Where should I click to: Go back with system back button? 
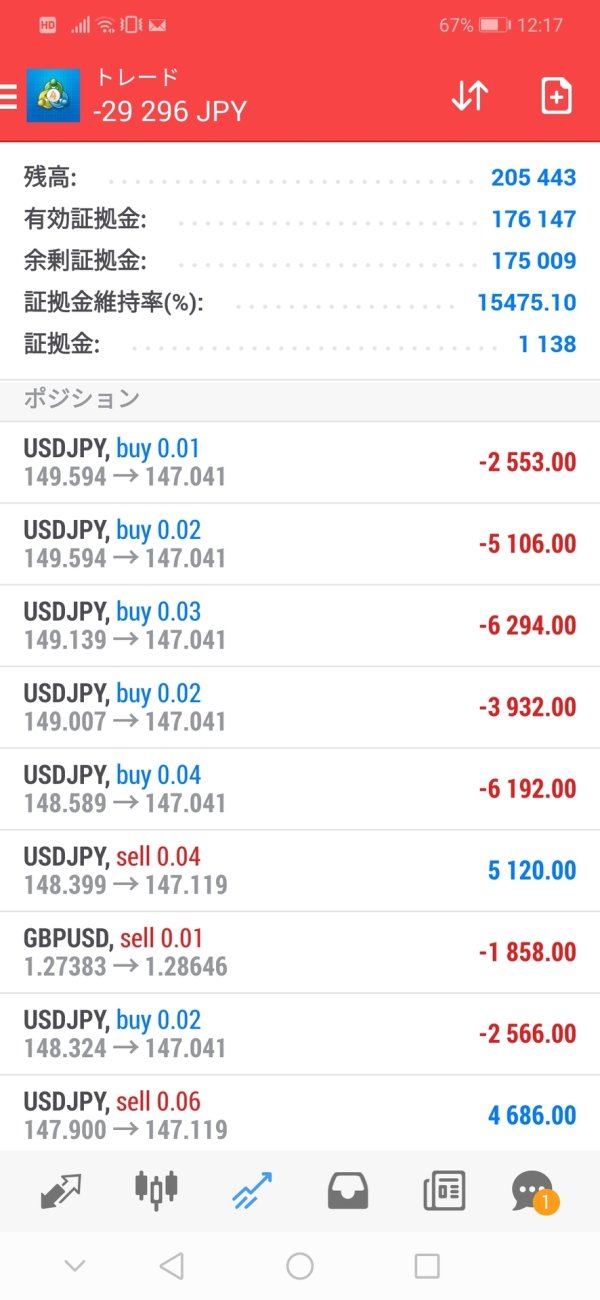coord(172,1267)
